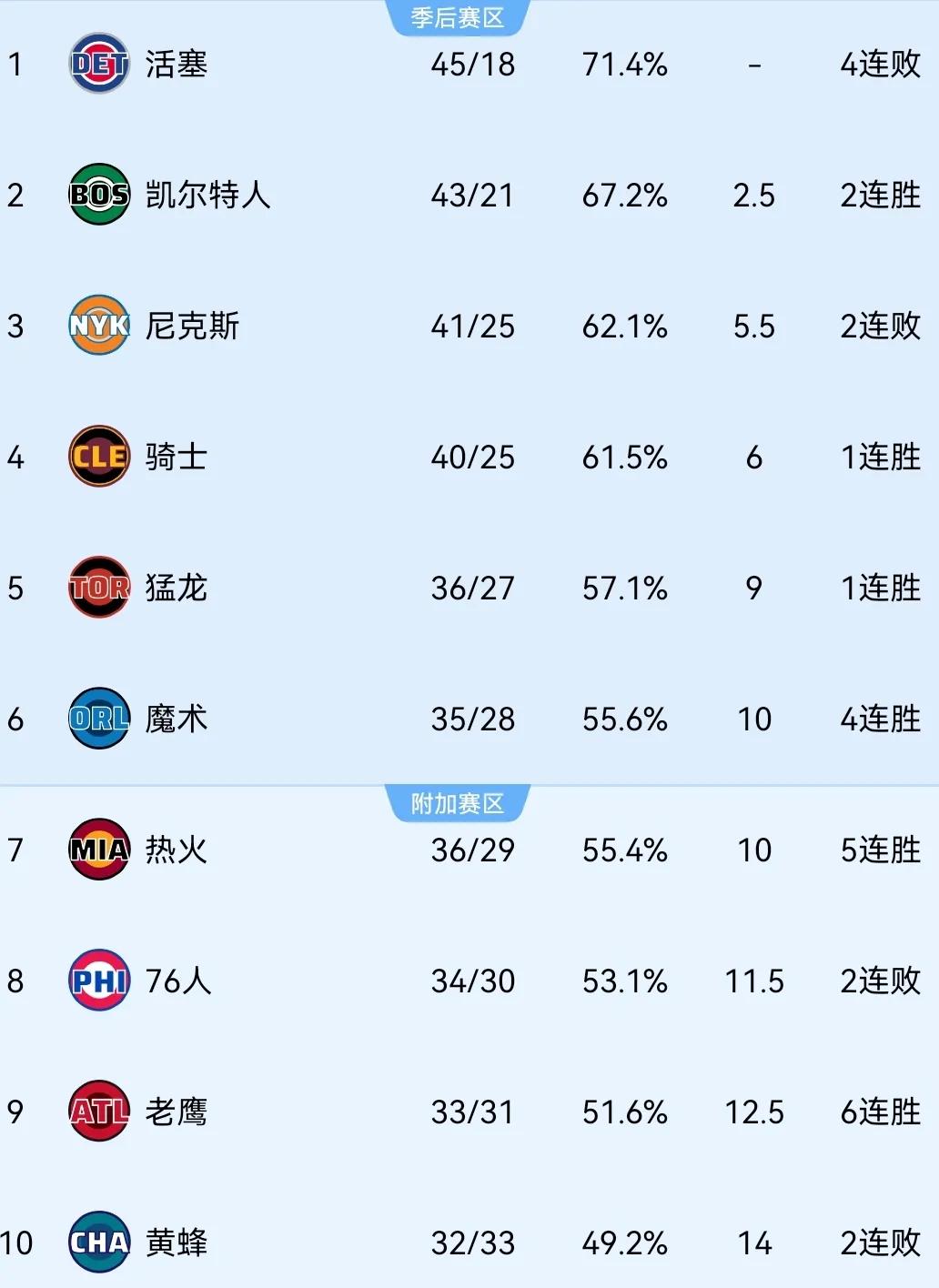
Task: Open the 猛龙 team row
Action: [176, 589]
